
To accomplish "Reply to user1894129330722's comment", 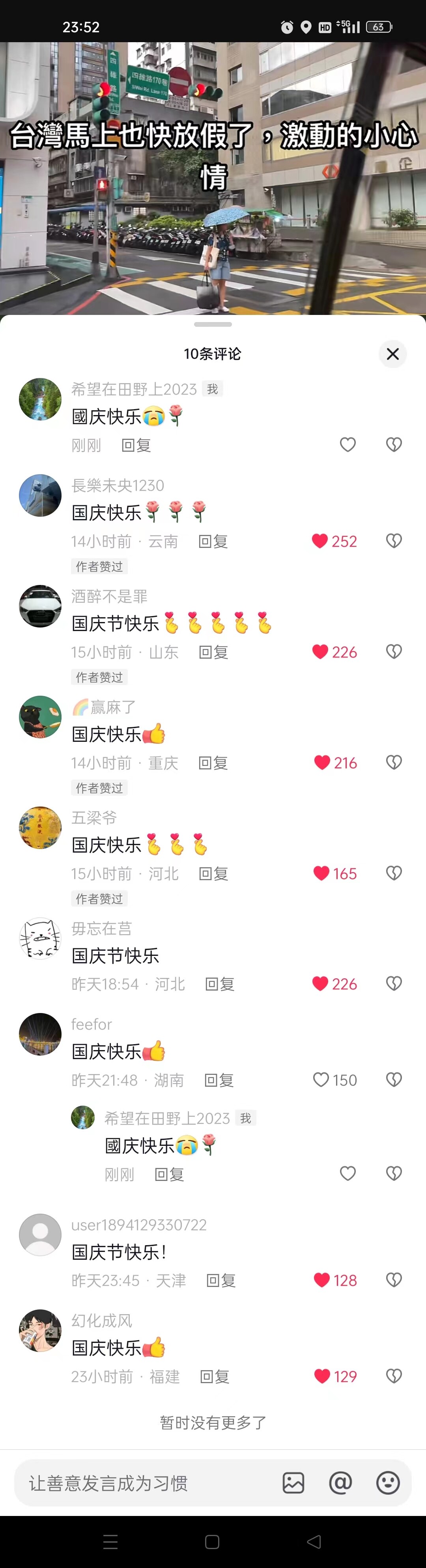I will [220, 1280].
